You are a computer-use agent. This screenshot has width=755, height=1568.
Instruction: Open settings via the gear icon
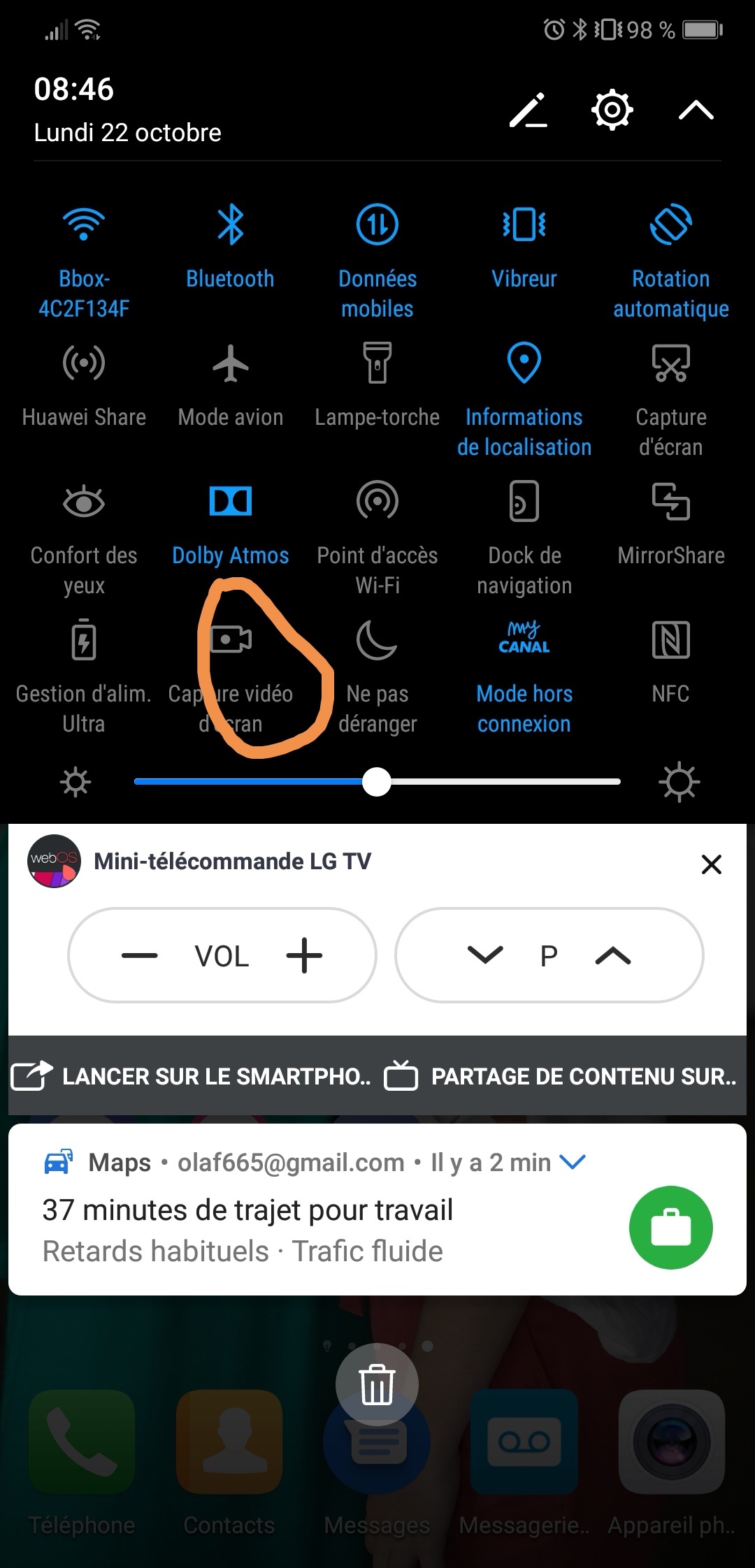612,110
